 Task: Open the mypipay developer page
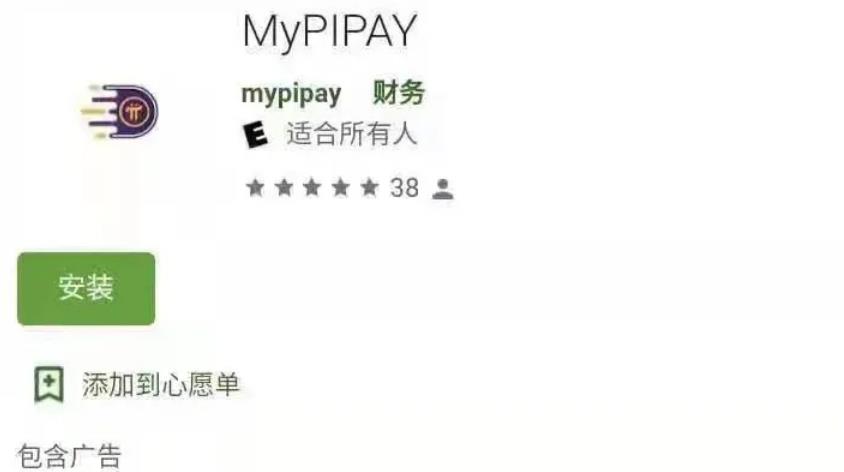pyautogui.click(x=291, y=94)
